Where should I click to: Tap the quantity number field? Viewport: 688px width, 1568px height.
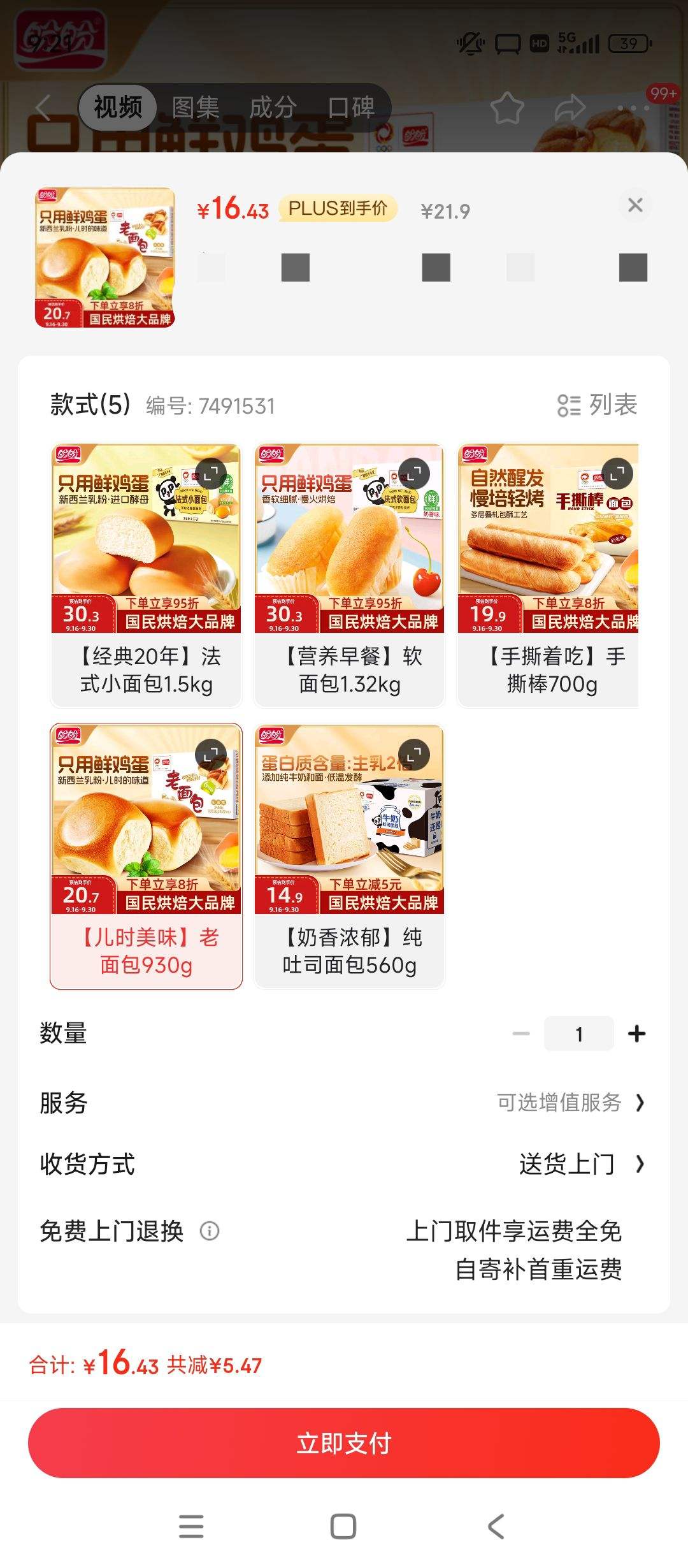point(578,1033)
